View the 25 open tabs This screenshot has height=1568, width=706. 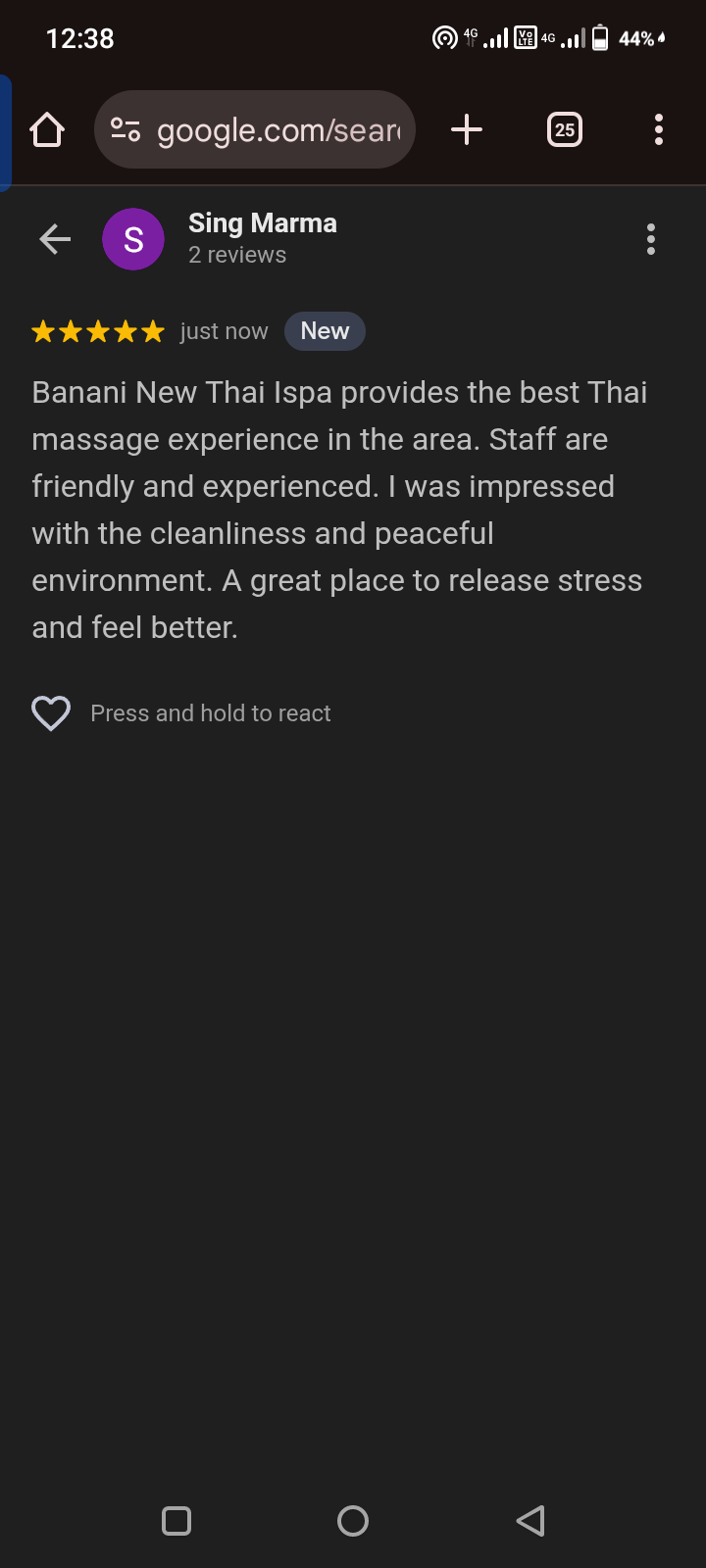pos(565,129)
